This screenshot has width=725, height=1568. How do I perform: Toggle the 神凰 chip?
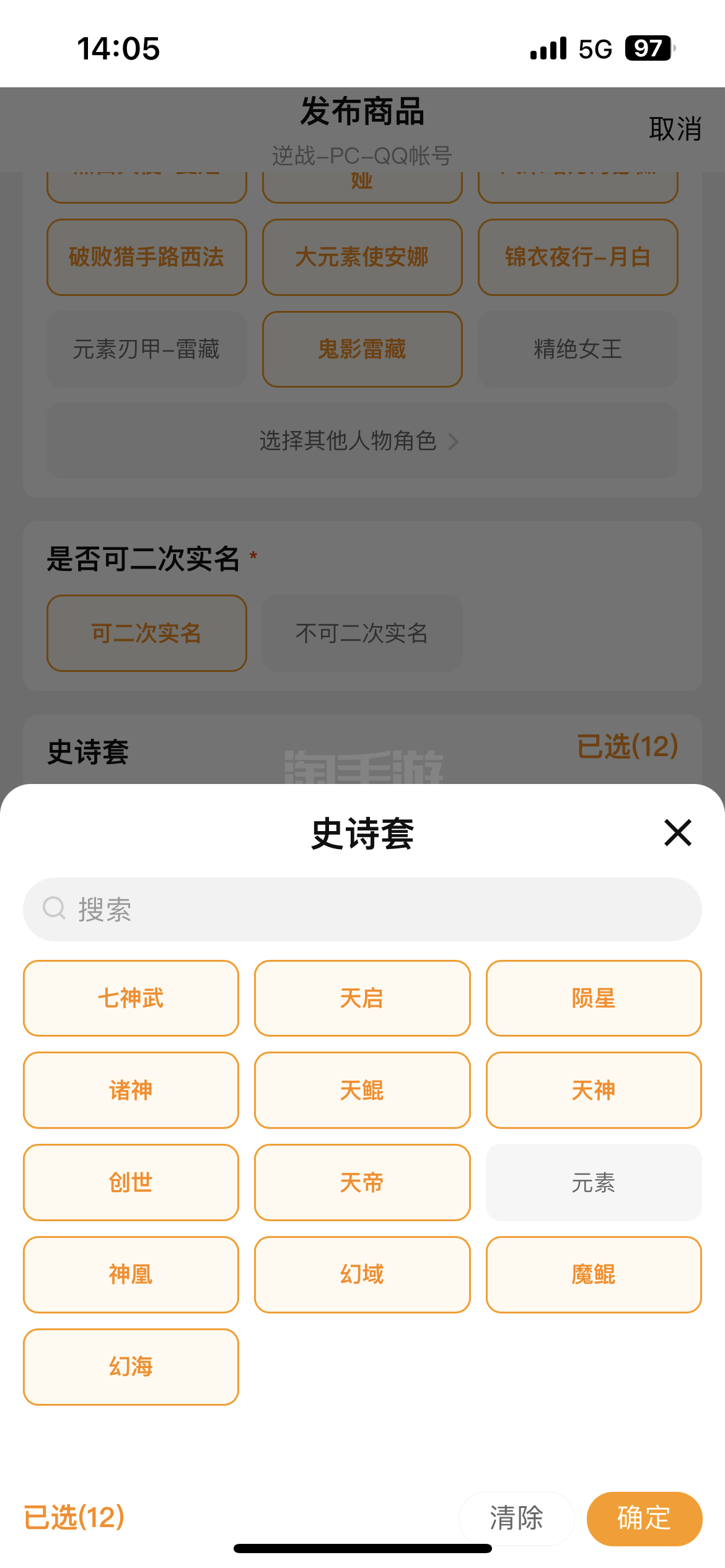coord(131,1274)
